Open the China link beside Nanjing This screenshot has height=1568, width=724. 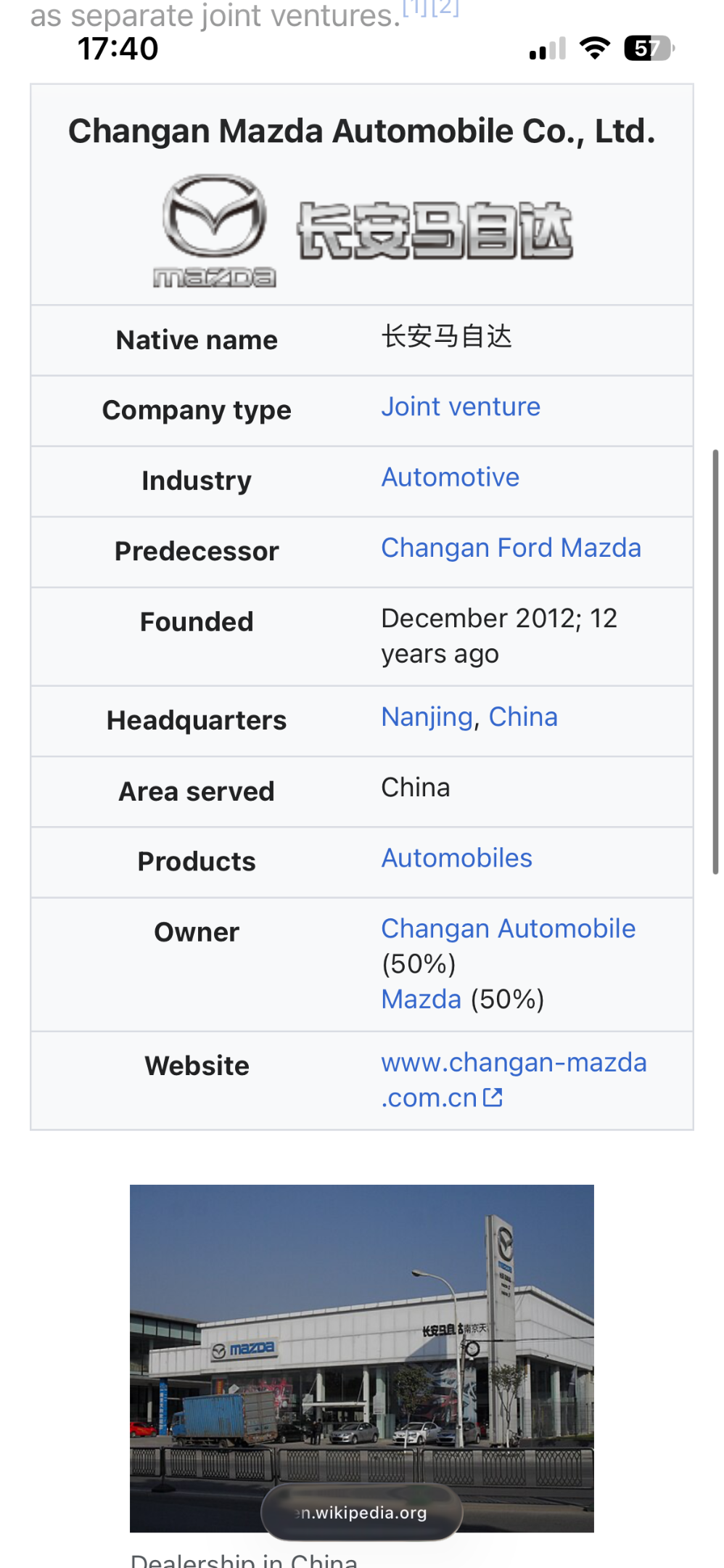pos(522,717)
